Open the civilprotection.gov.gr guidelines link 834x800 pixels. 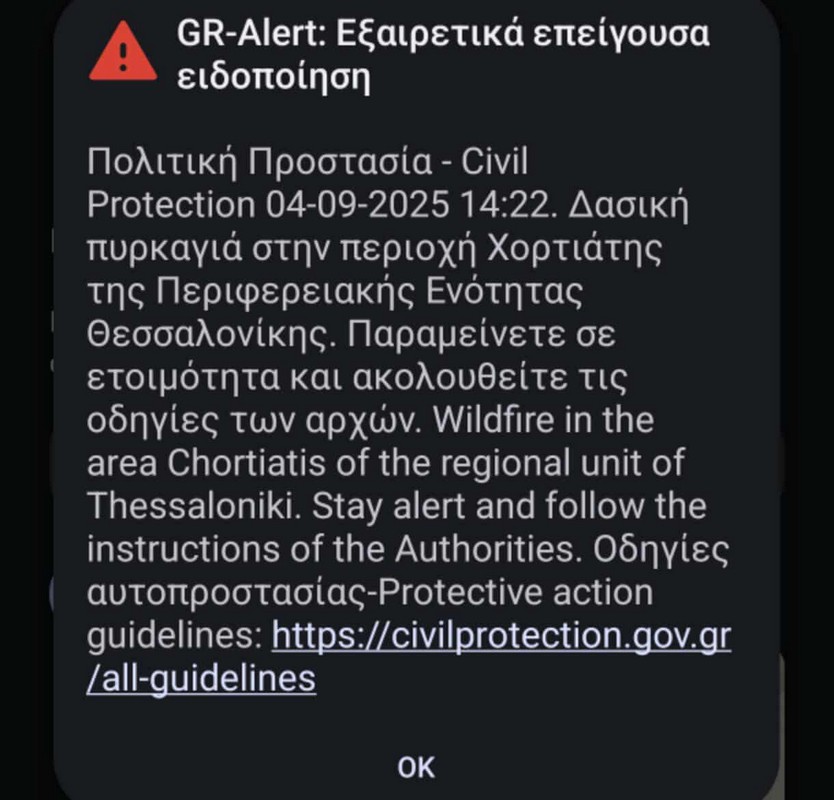pyautogui.click(x=500, y=637)
